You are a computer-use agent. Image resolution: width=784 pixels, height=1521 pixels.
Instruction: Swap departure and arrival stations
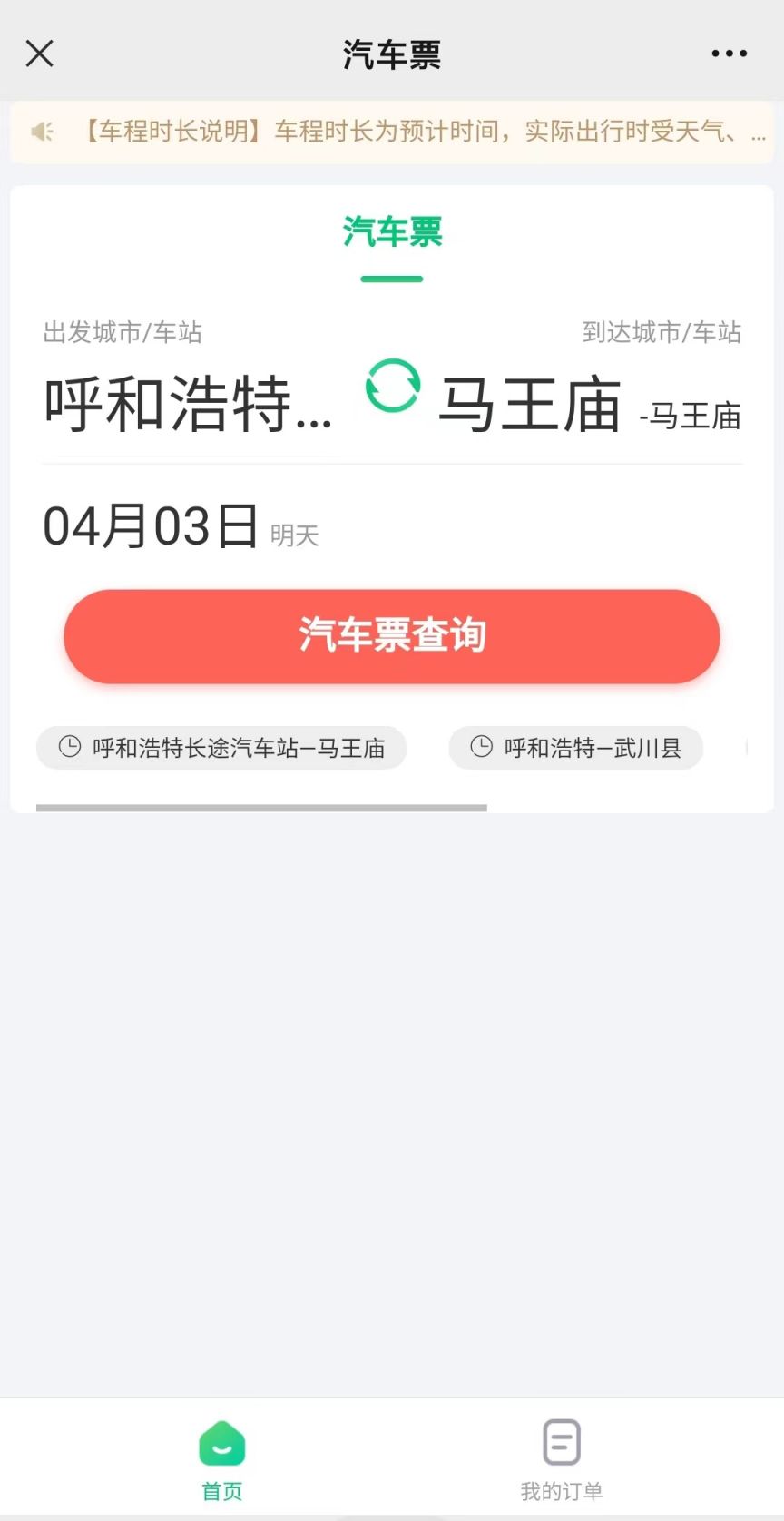(x=392, y=387)
